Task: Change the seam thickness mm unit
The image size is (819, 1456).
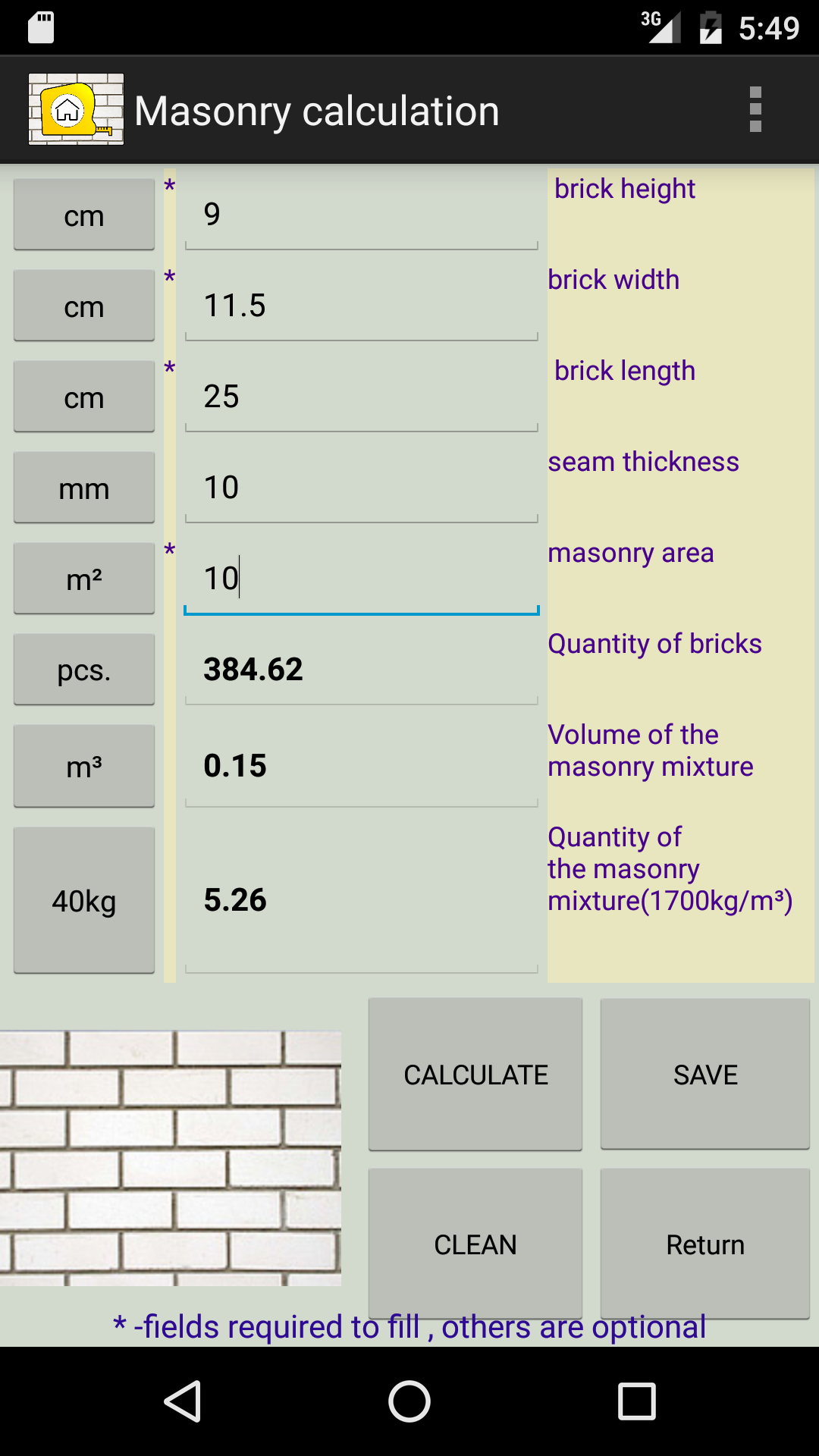Action: point(84,488)
